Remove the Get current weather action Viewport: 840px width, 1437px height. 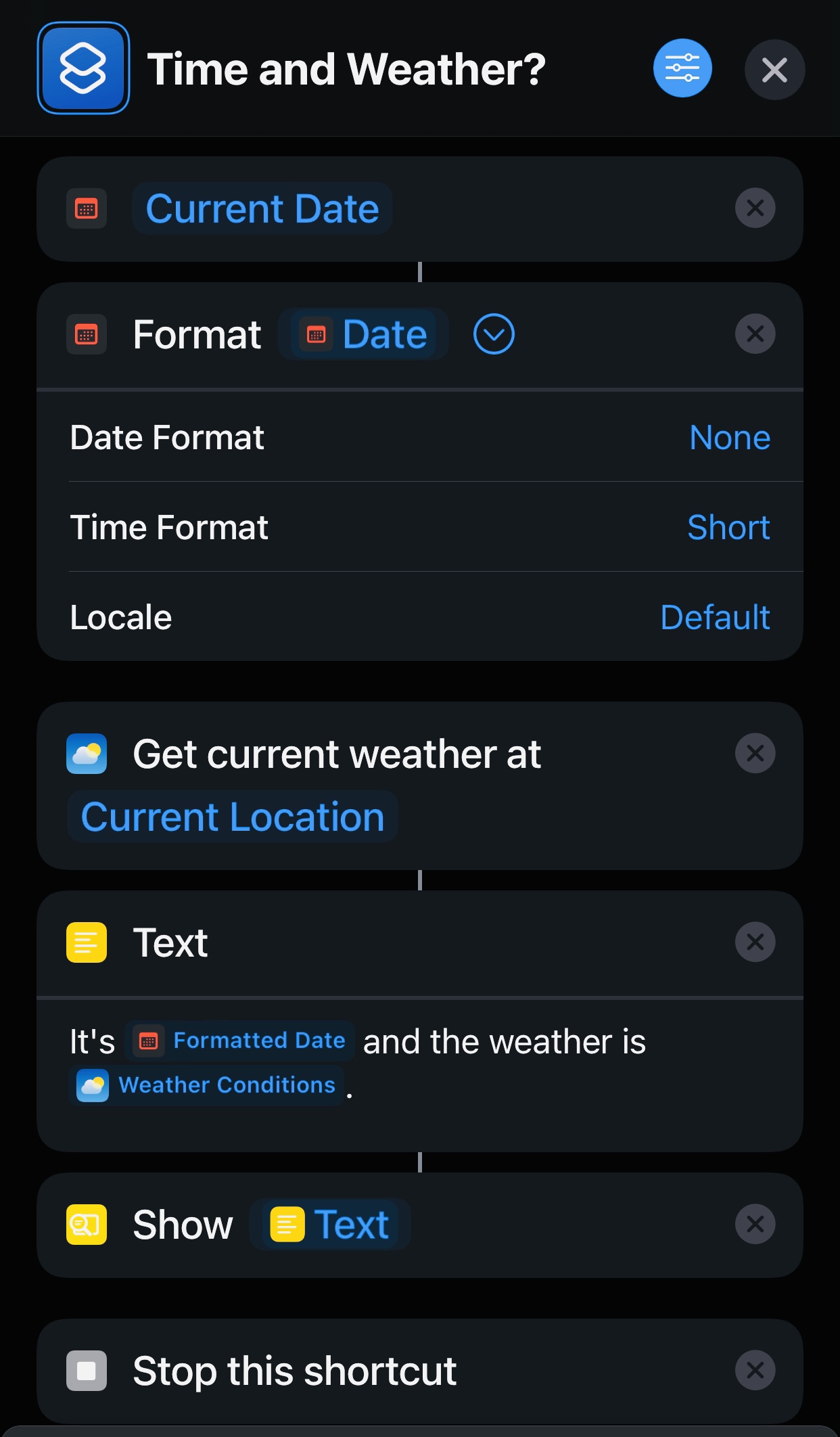pyautogui.click(x=755, y=753)
